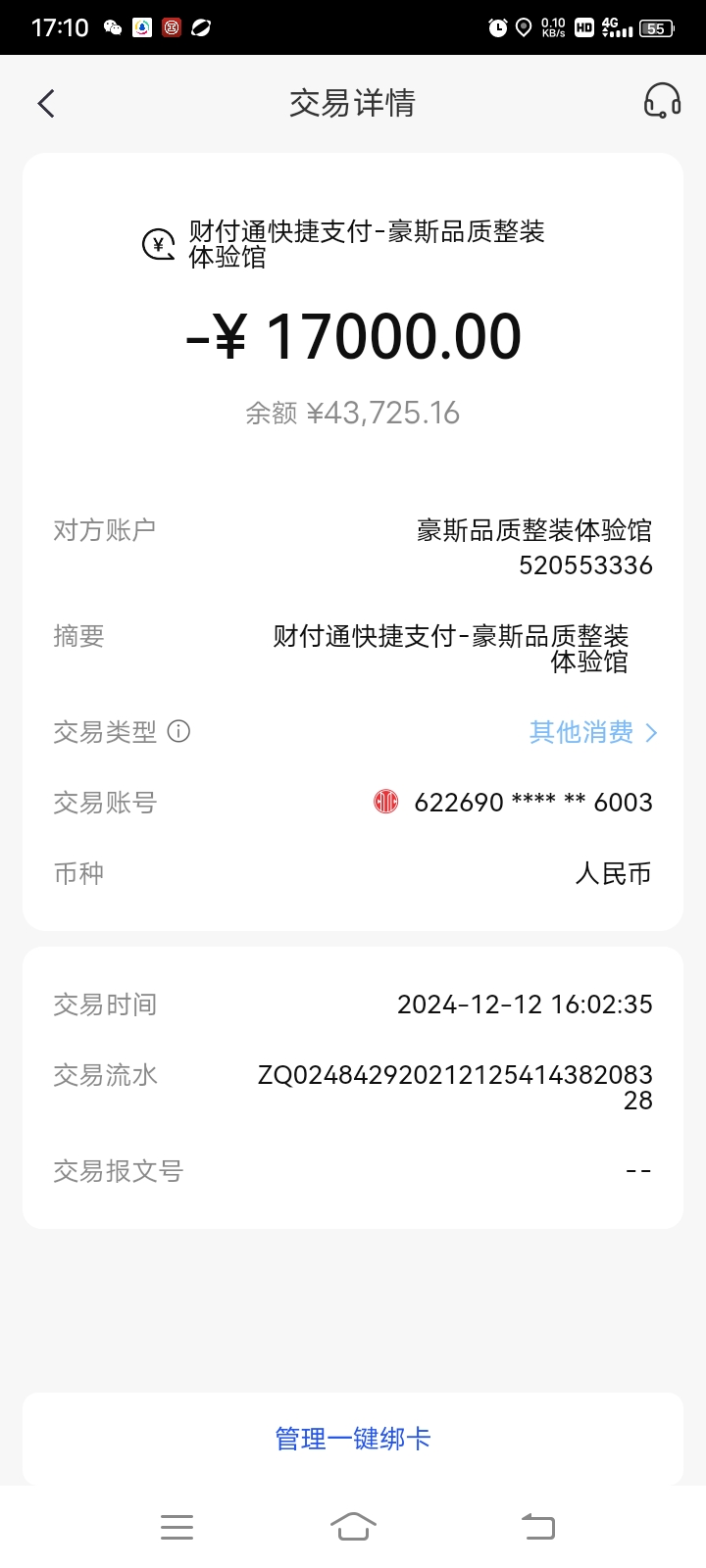The width and height of the screenshot is (706, 1568).
Task: Open customer service headset icon
Action: tap(662, 101)
